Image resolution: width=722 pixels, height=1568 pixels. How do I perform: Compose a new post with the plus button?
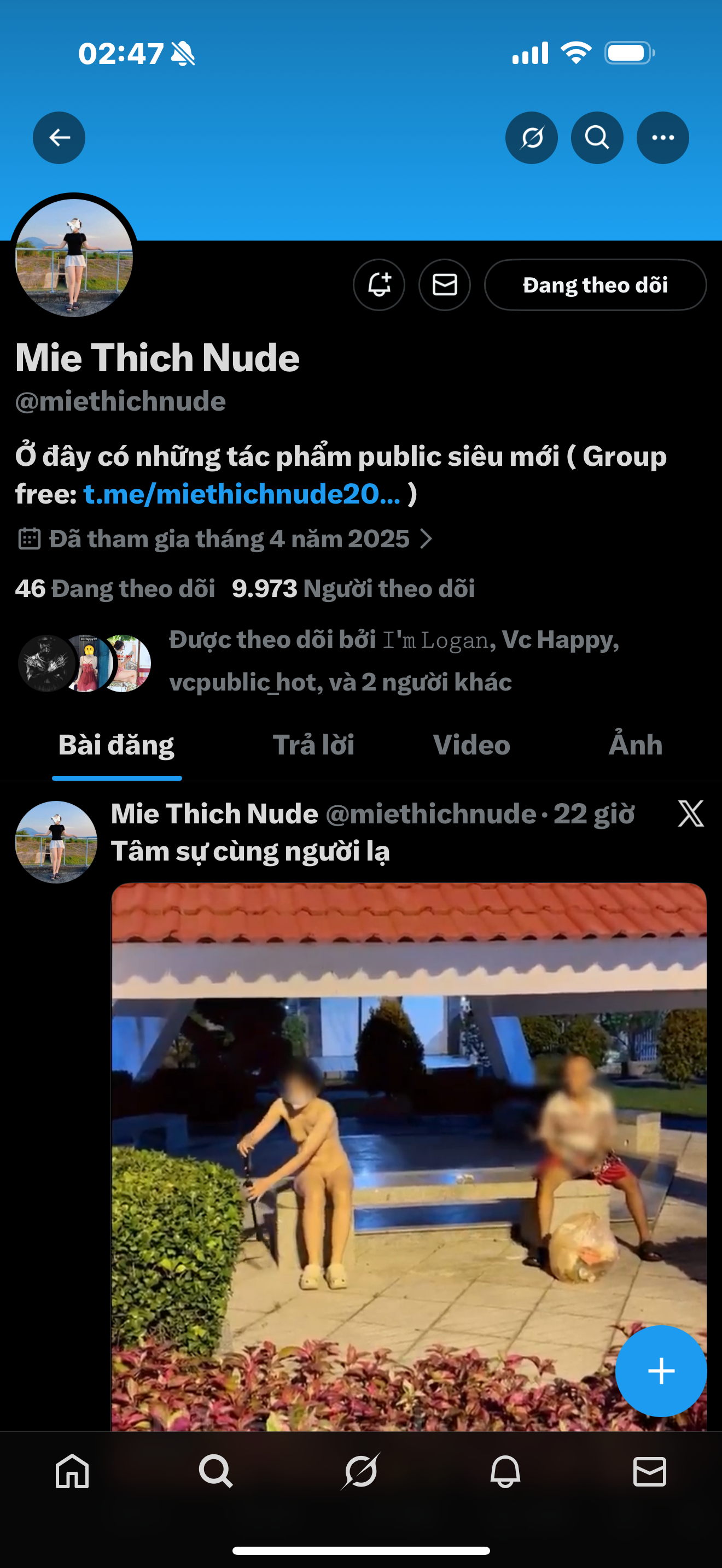661,1371
